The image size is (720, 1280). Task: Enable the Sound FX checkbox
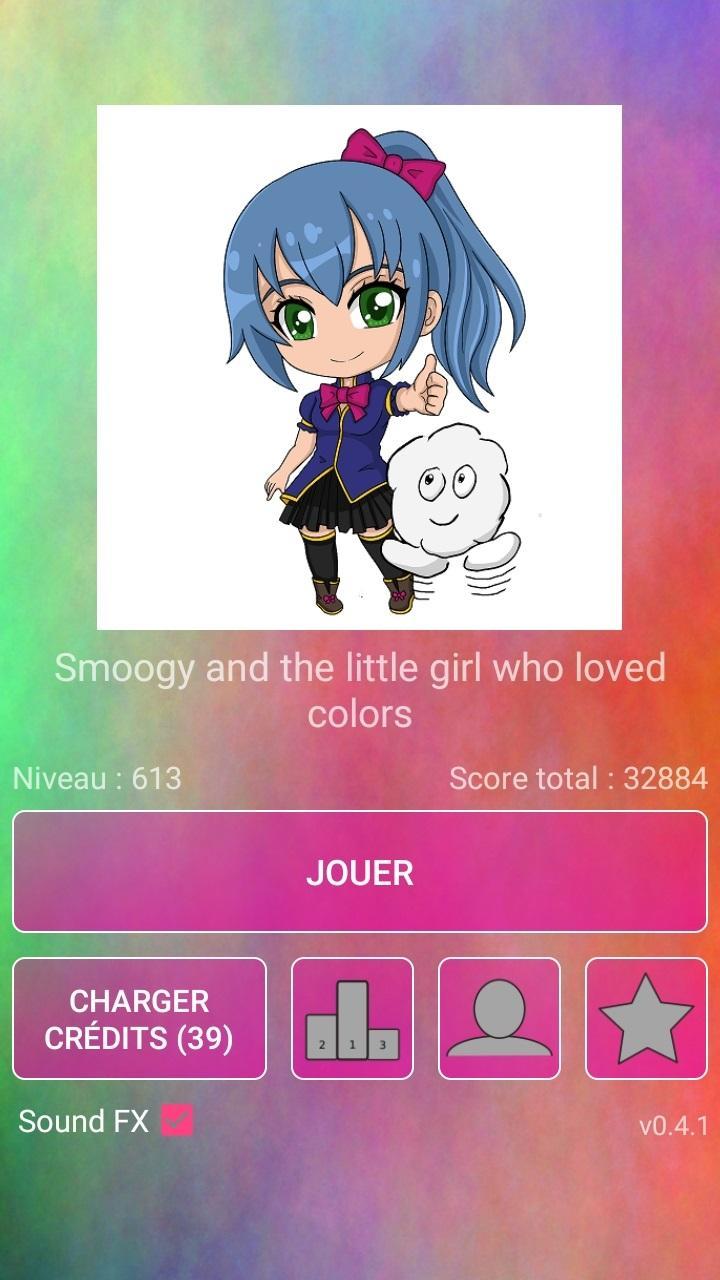175,1121
